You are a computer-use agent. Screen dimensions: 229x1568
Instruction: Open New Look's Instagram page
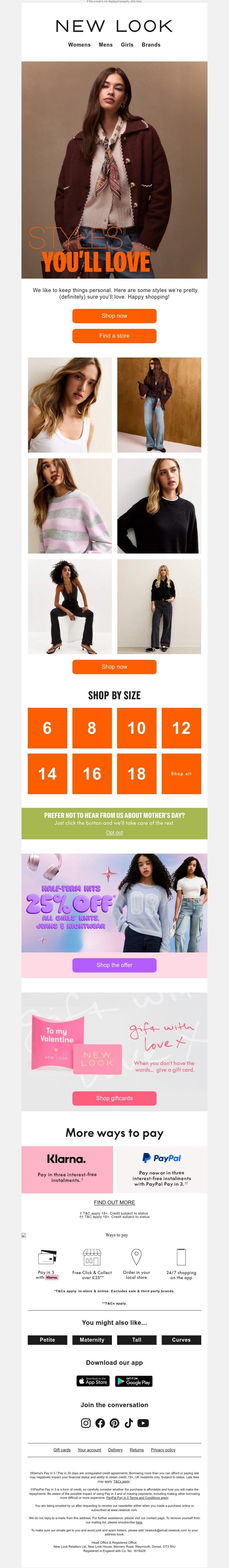click(86, 1423)
